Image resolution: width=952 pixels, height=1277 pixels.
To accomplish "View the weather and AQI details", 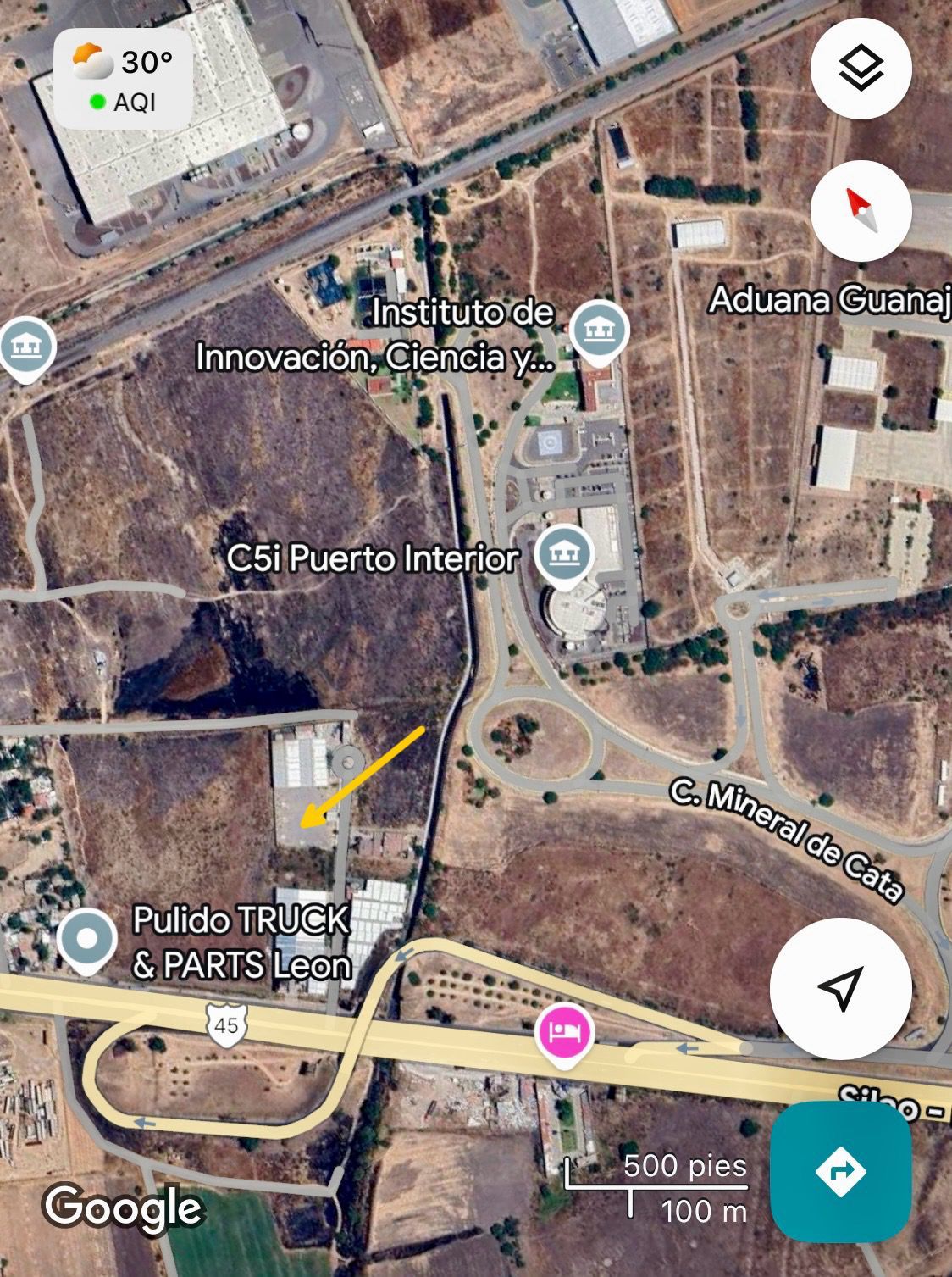I will (123, 81).
